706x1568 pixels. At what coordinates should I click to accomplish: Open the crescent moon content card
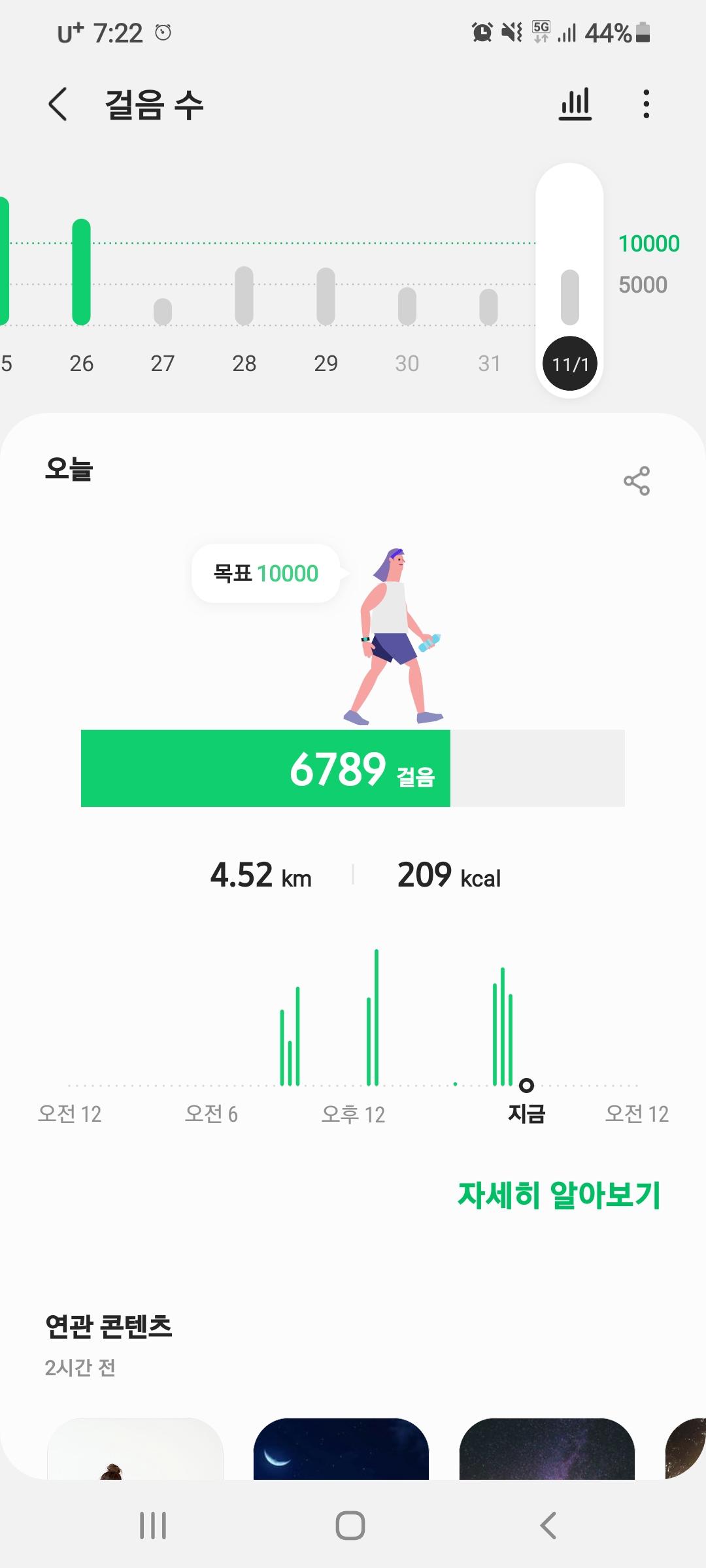coord(341,1448)
